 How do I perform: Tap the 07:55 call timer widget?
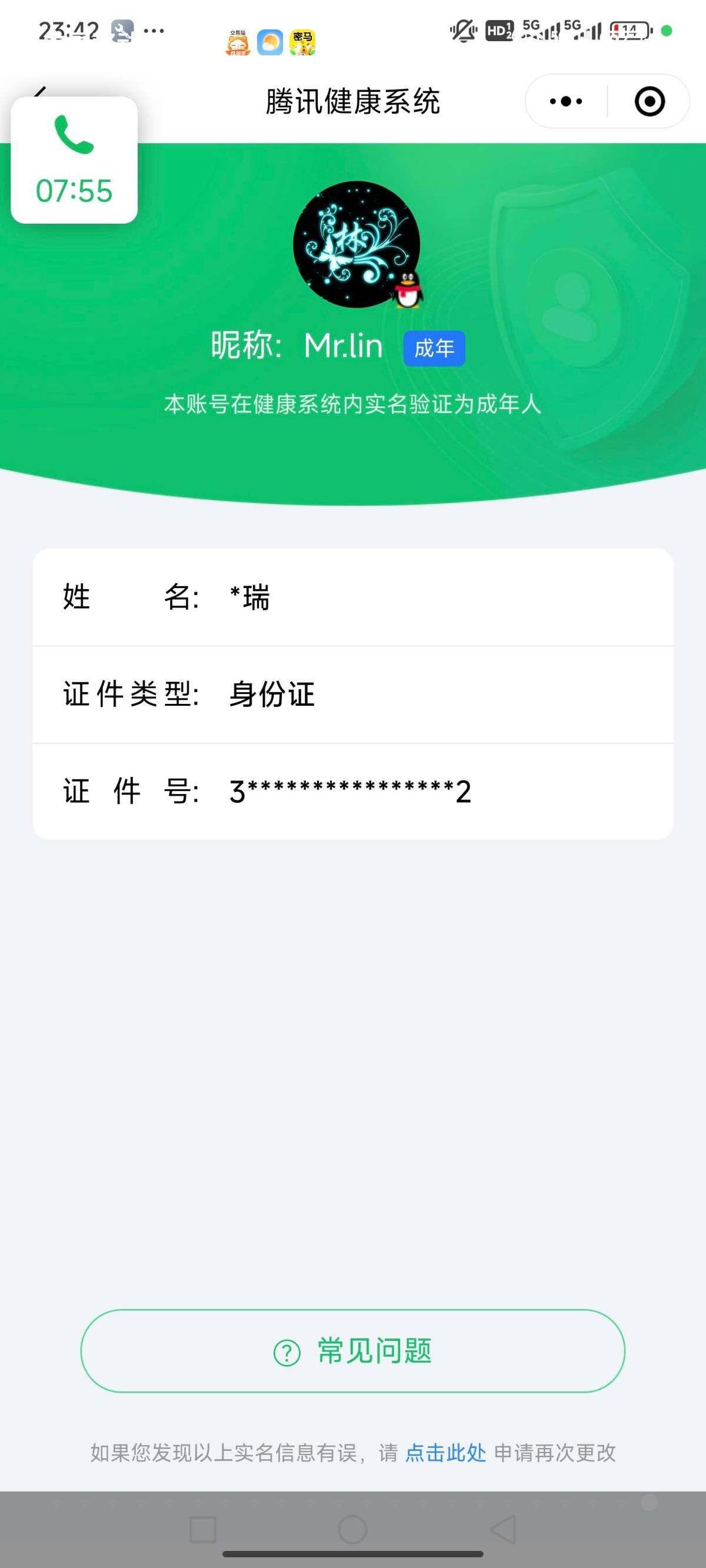[73, 190]
